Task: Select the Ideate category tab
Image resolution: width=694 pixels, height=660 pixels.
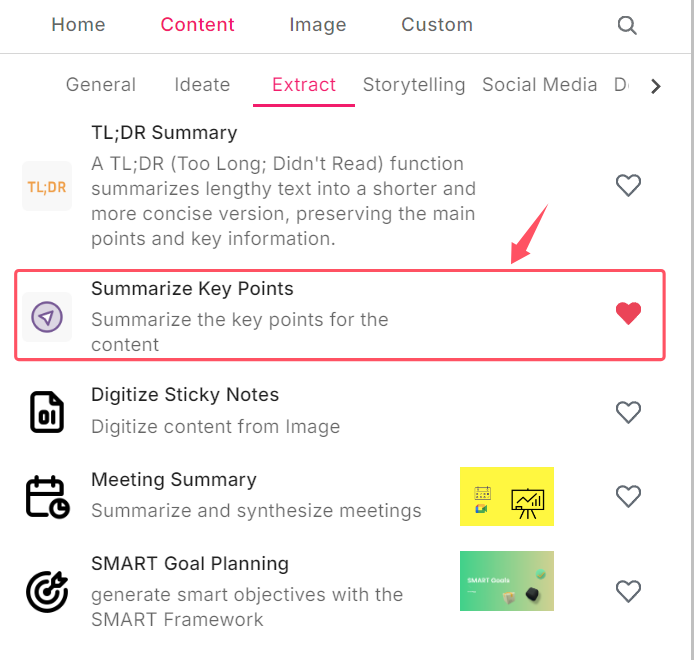Action: pos(202,85)
